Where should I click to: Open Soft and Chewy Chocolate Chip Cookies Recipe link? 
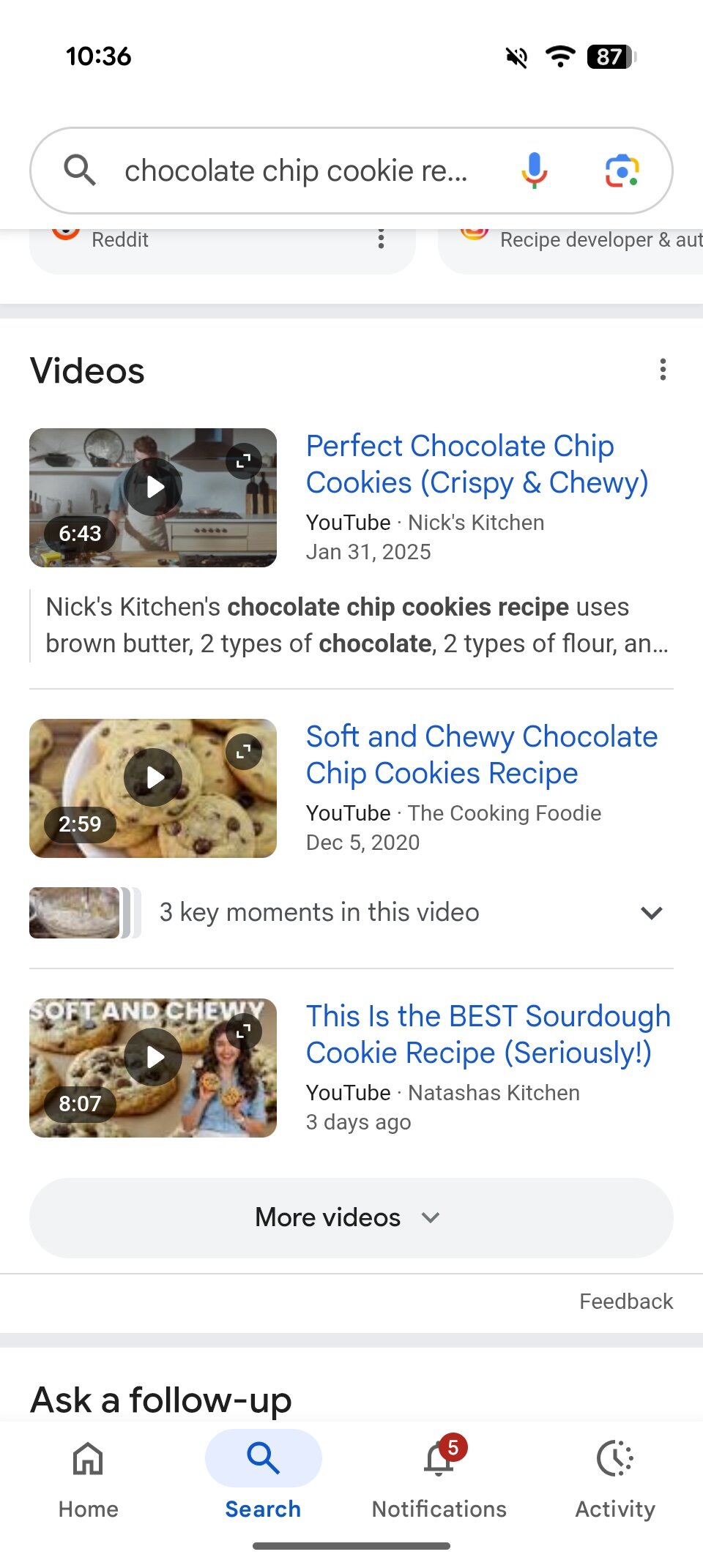pyautogui.click(x=481, y=755)
